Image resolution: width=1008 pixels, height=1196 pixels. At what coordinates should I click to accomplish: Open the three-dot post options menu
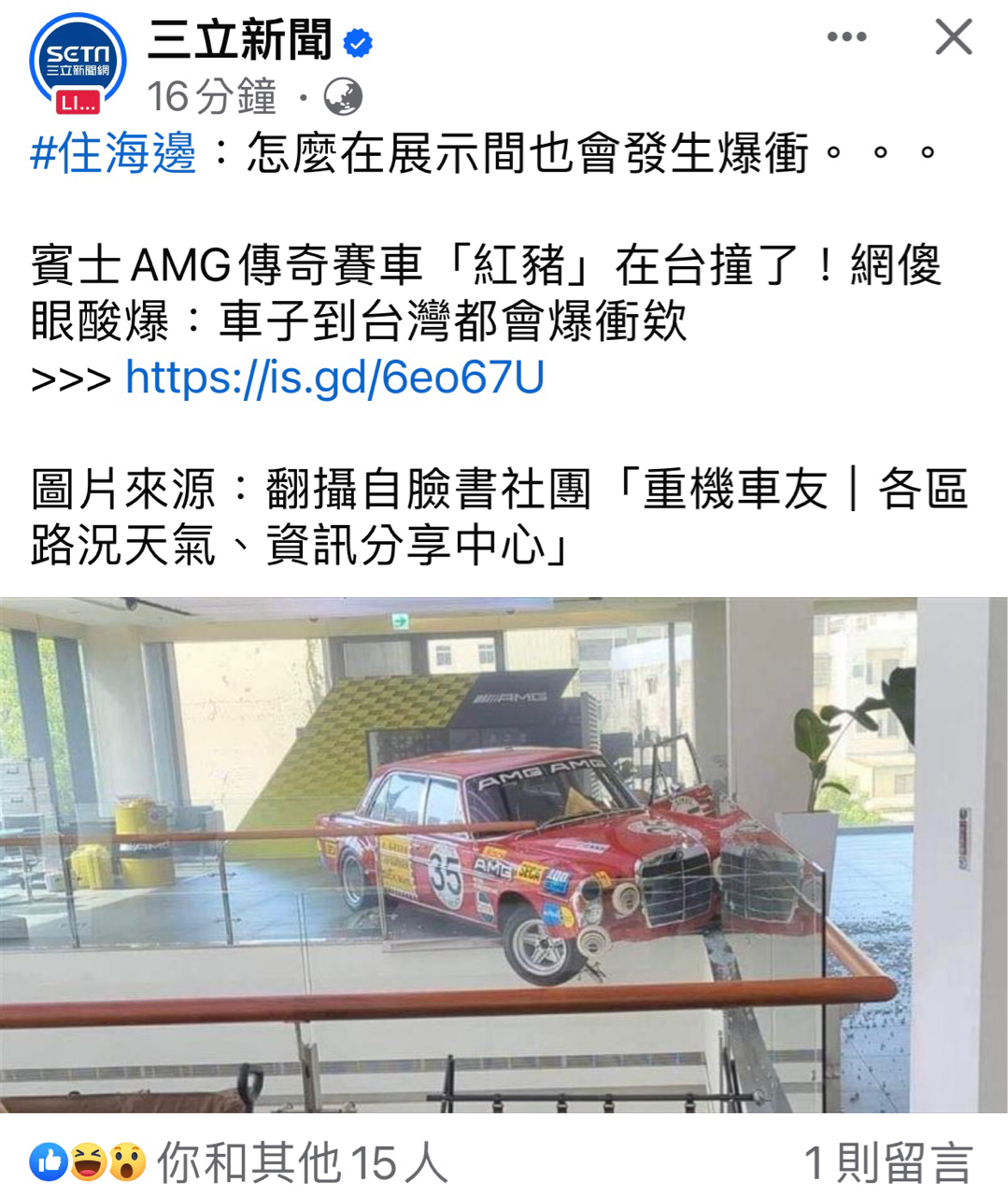point(846,37)
